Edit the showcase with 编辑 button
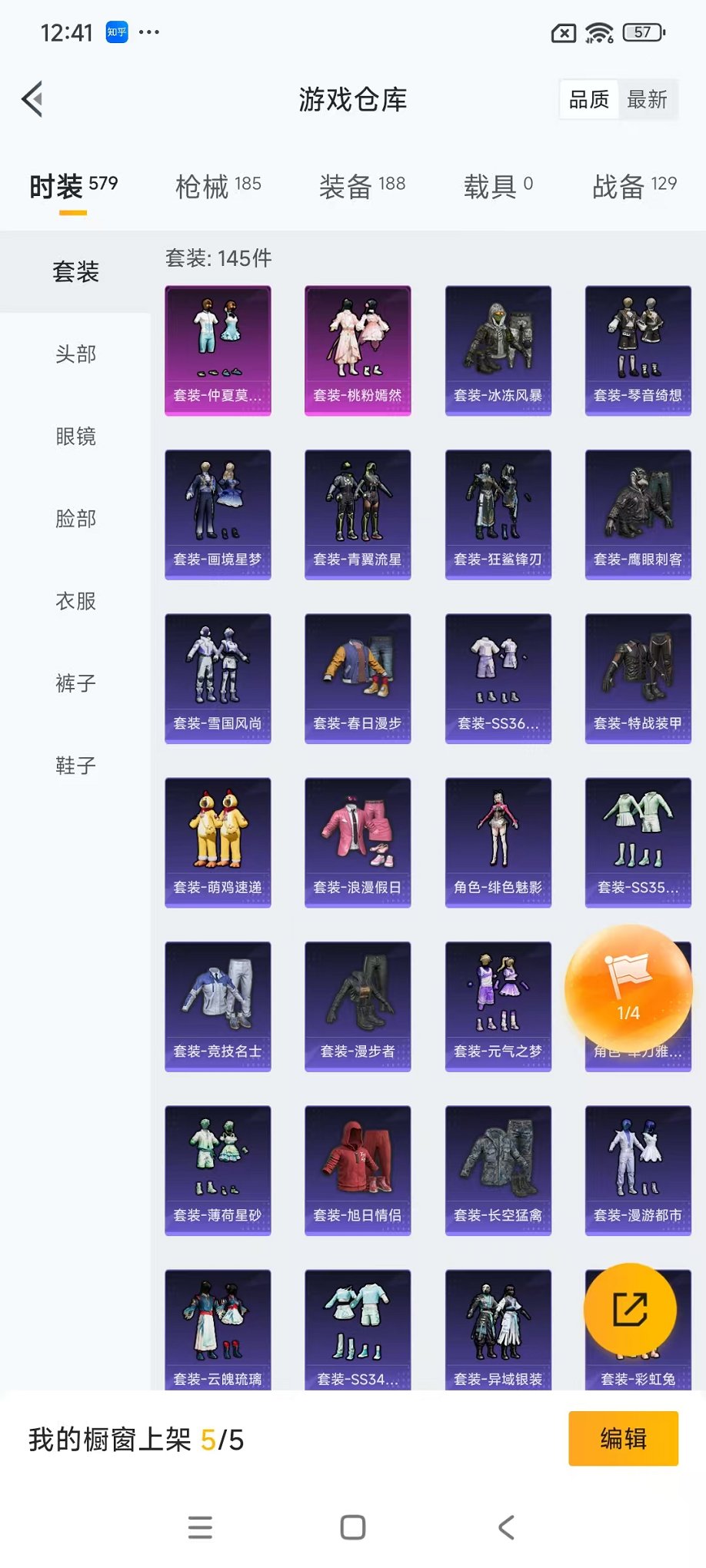706x1568 pixels. coord(623,1438)
